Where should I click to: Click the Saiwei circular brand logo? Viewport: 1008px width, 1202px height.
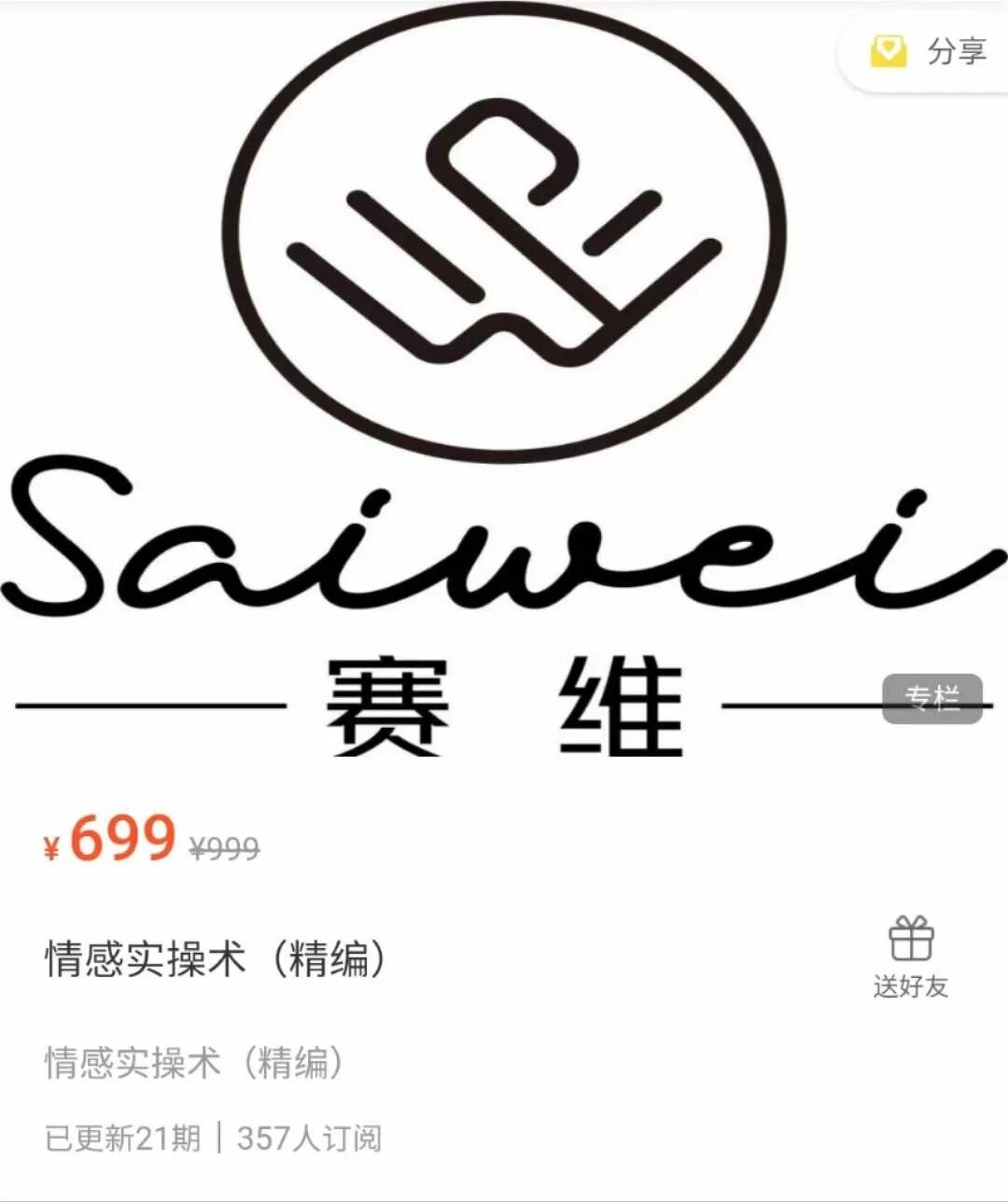point(504,233)
